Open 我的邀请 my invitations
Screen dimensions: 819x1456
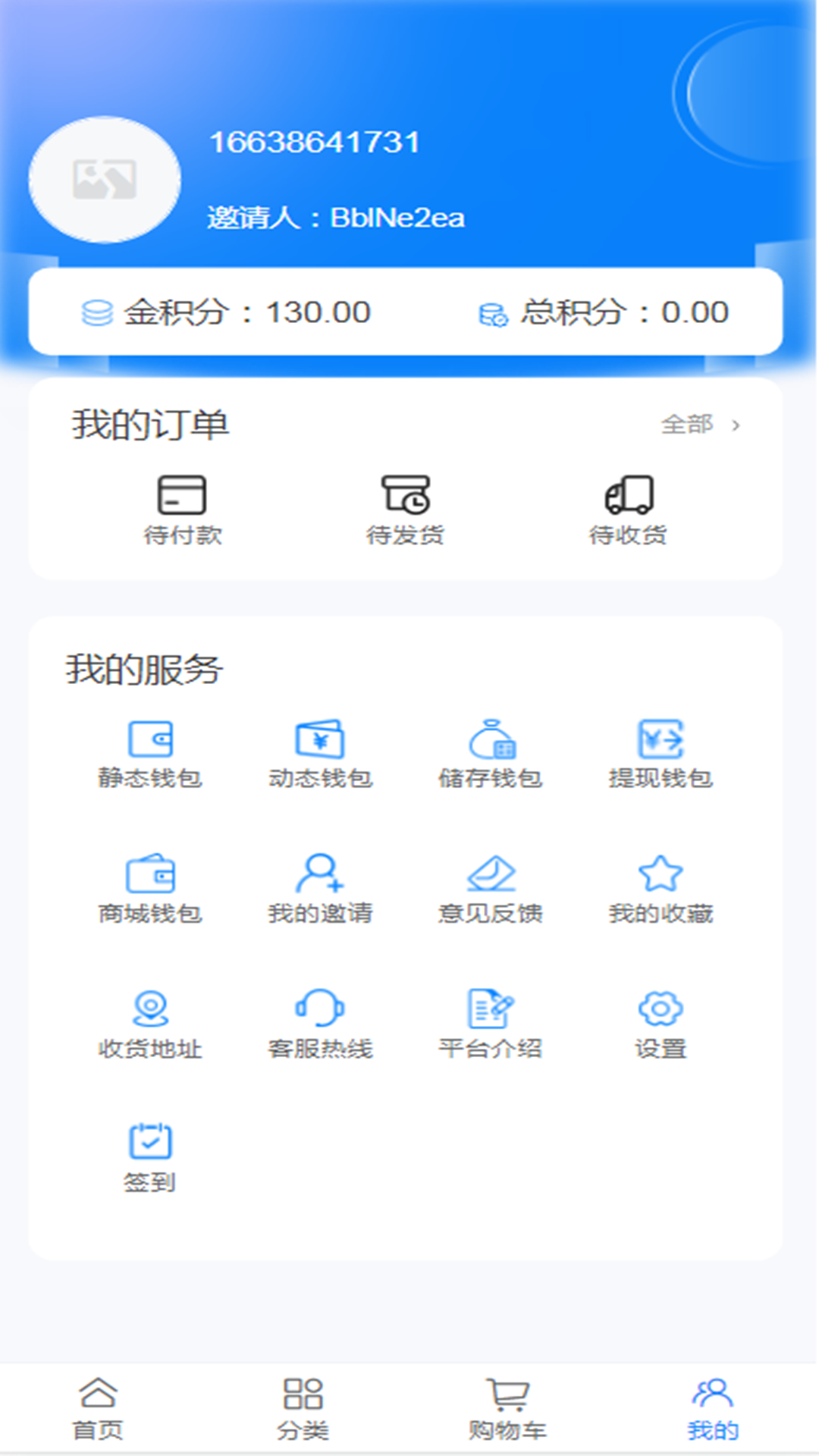(320, 889)
